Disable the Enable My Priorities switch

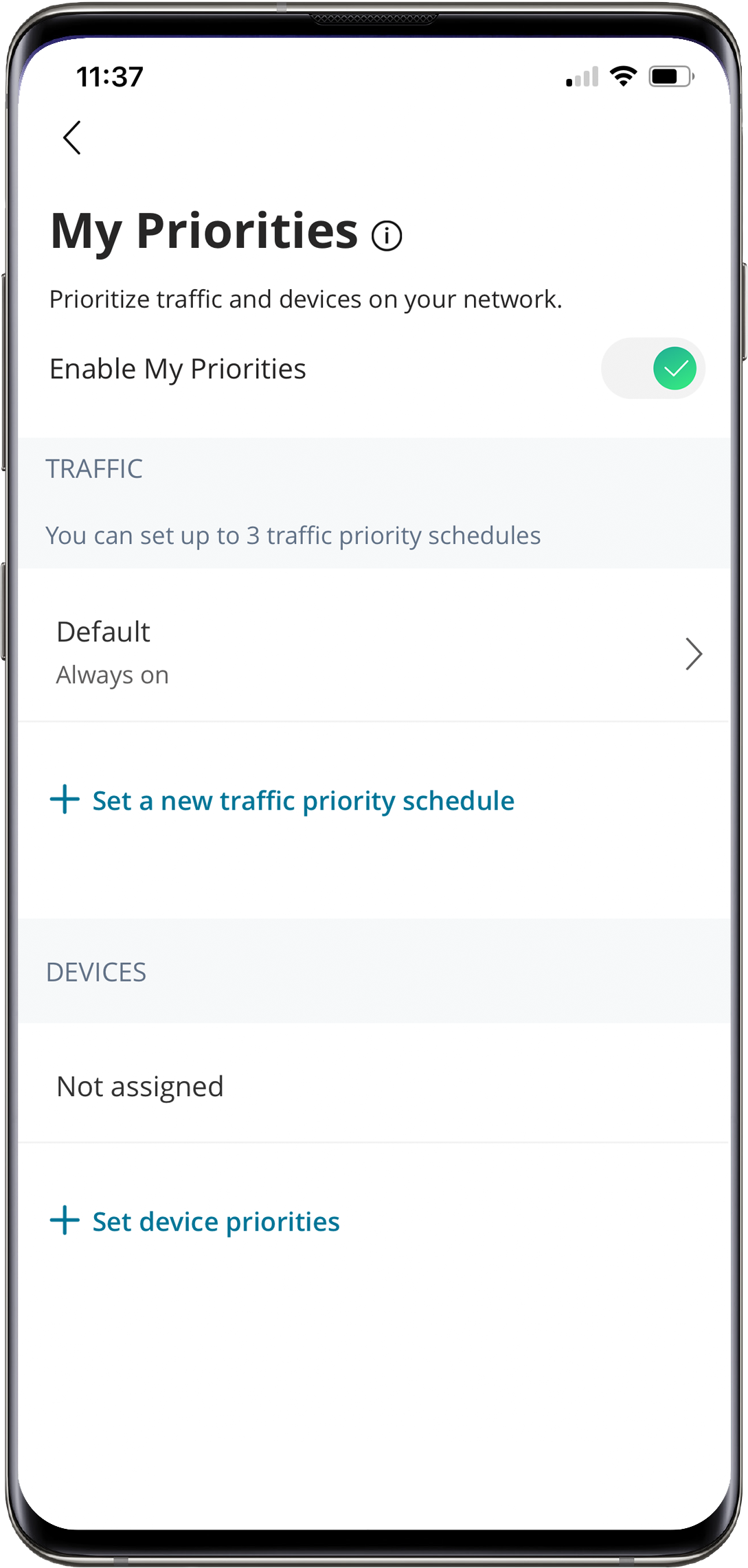[652, 368]
